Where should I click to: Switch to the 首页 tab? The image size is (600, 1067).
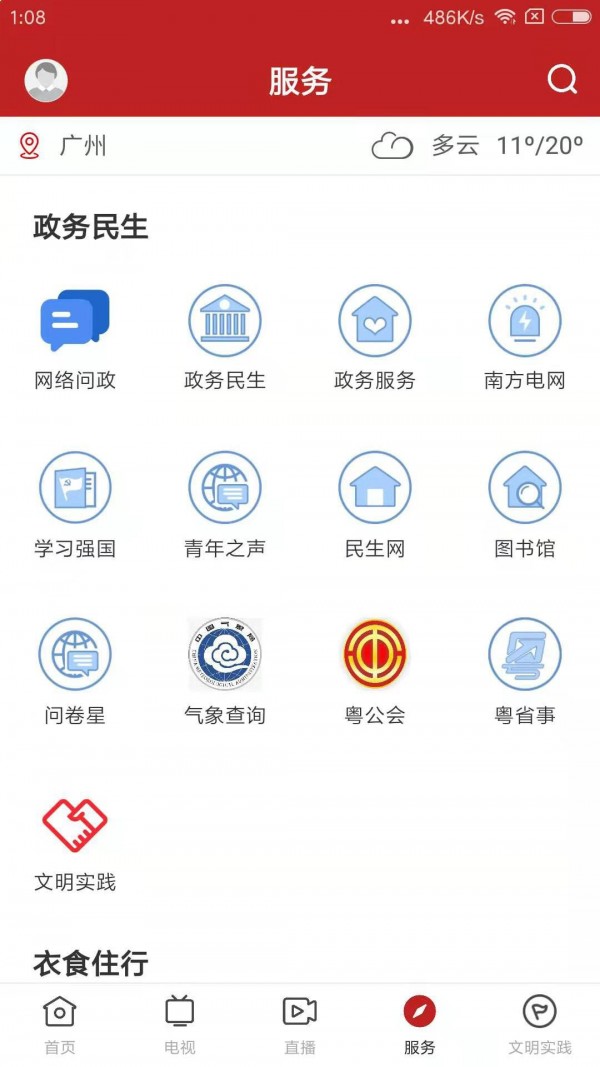[60, 1025]
